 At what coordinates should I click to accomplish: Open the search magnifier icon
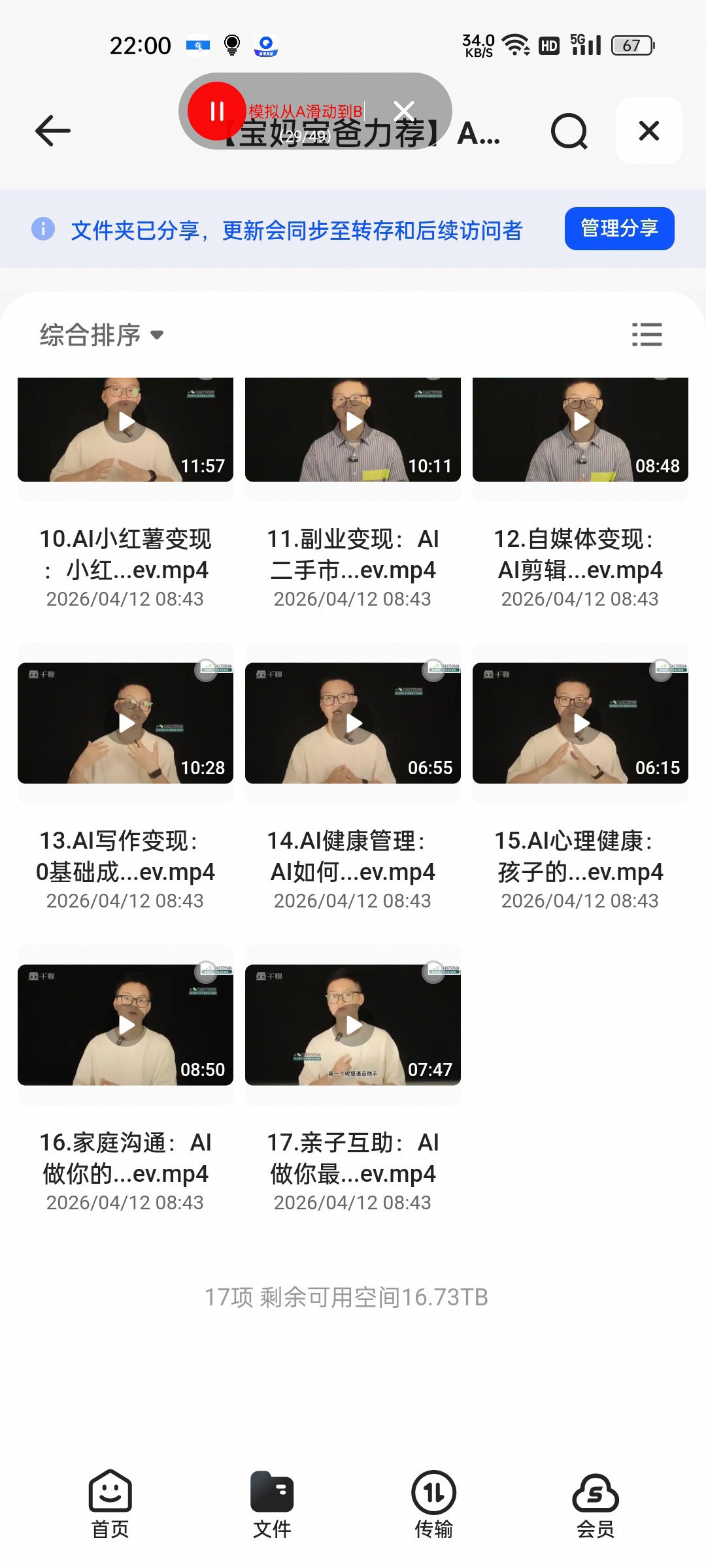pyautogui.click(x=569, y=131)
